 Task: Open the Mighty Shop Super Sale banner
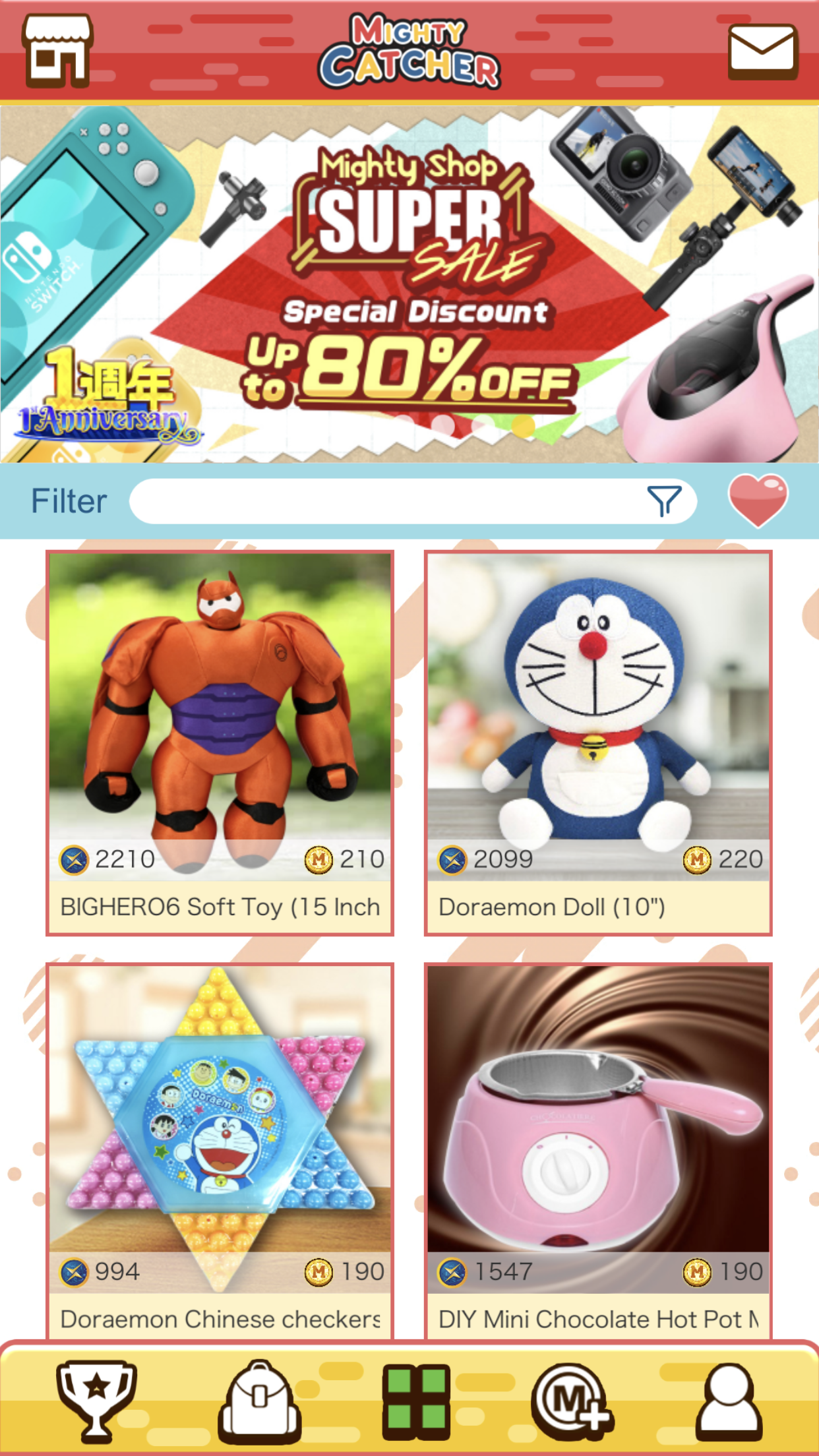(409, 285)
